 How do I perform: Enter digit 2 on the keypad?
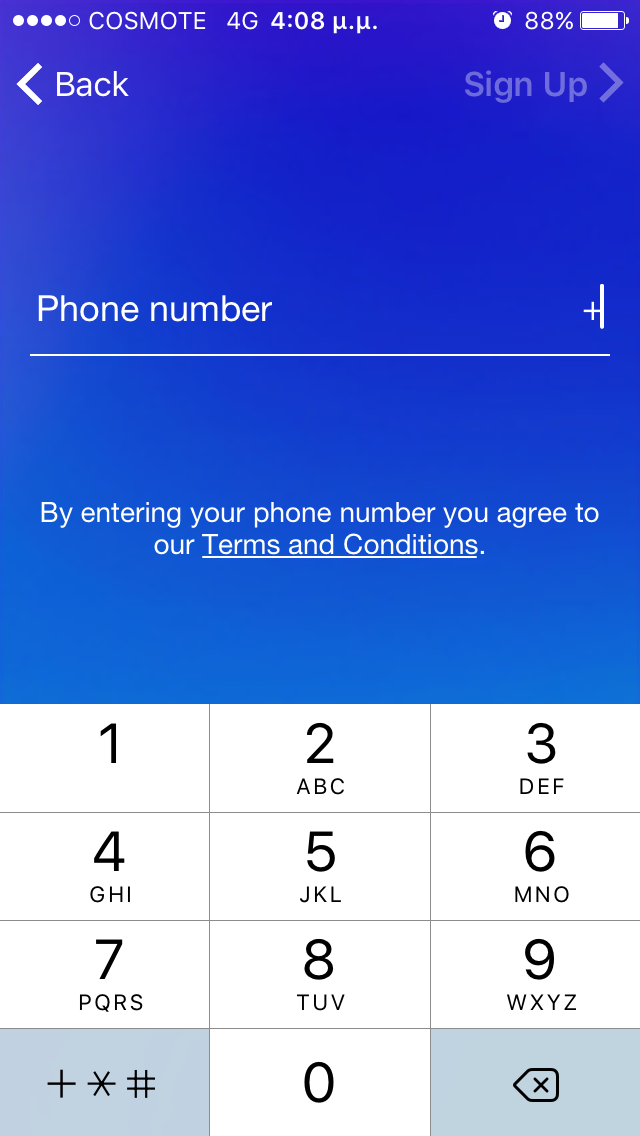pos(320,758)
